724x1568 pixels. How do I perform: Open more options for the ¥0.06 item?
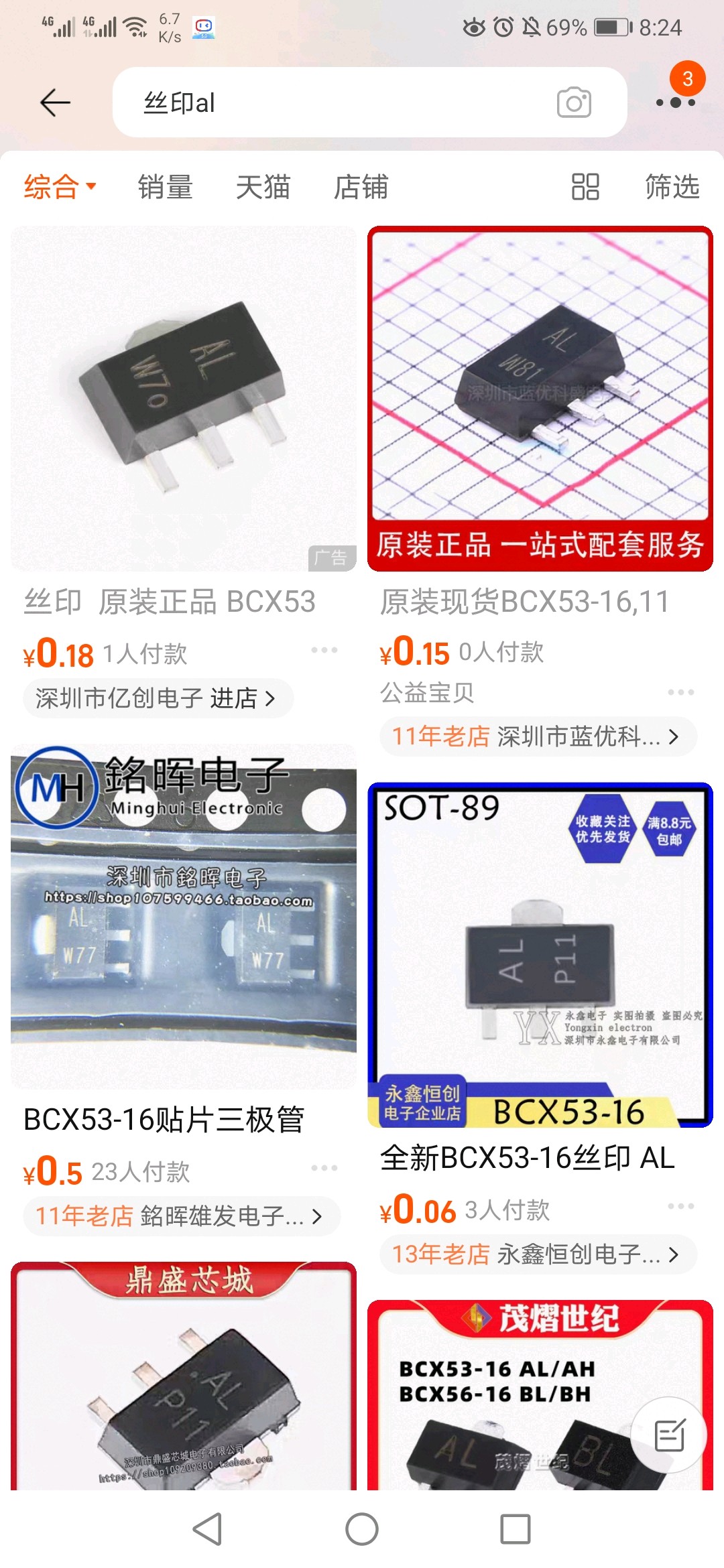tap(680, 1206)
